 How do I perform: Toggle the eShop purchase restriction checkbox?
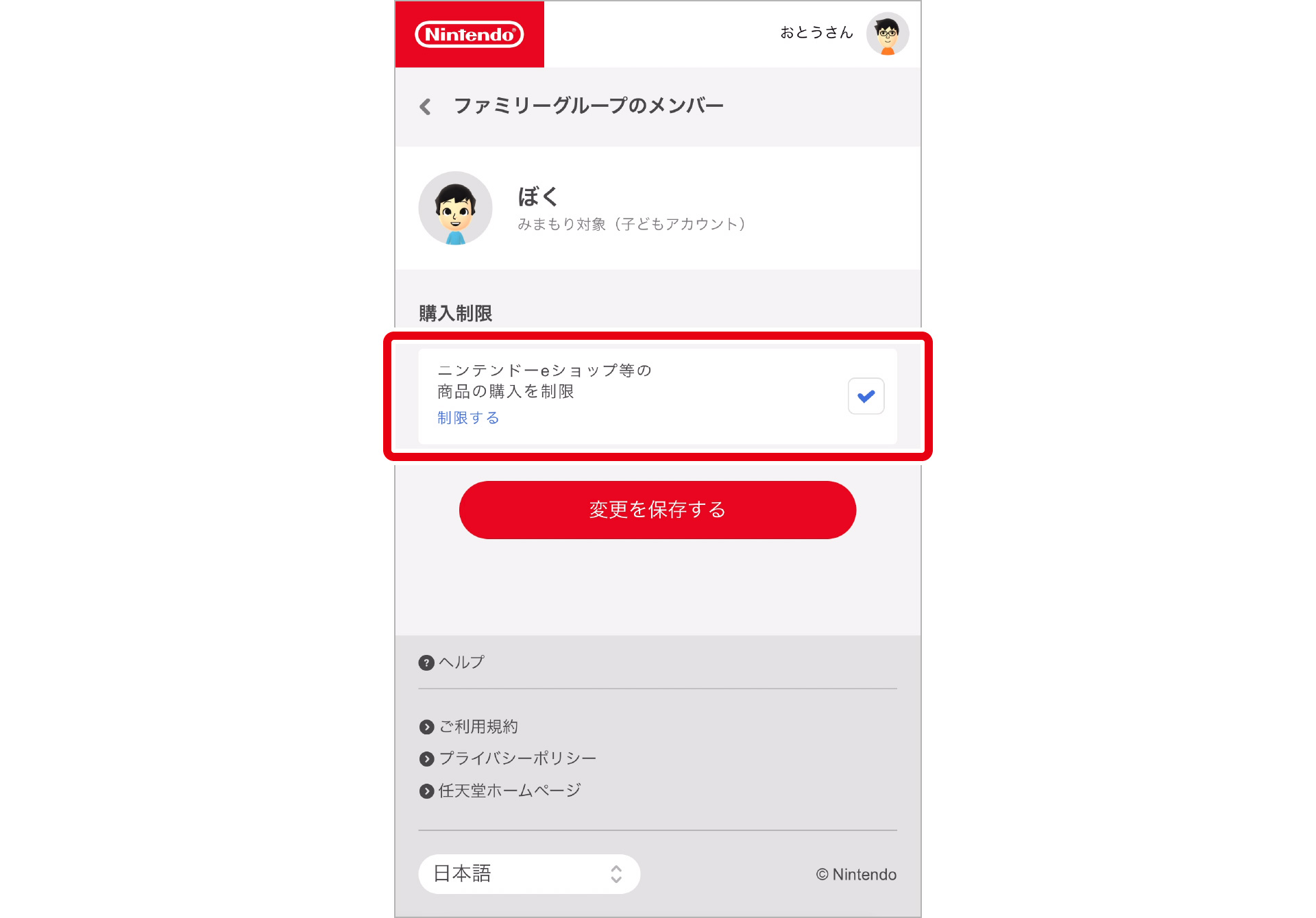pyautogui.click(x=866, y=396)
